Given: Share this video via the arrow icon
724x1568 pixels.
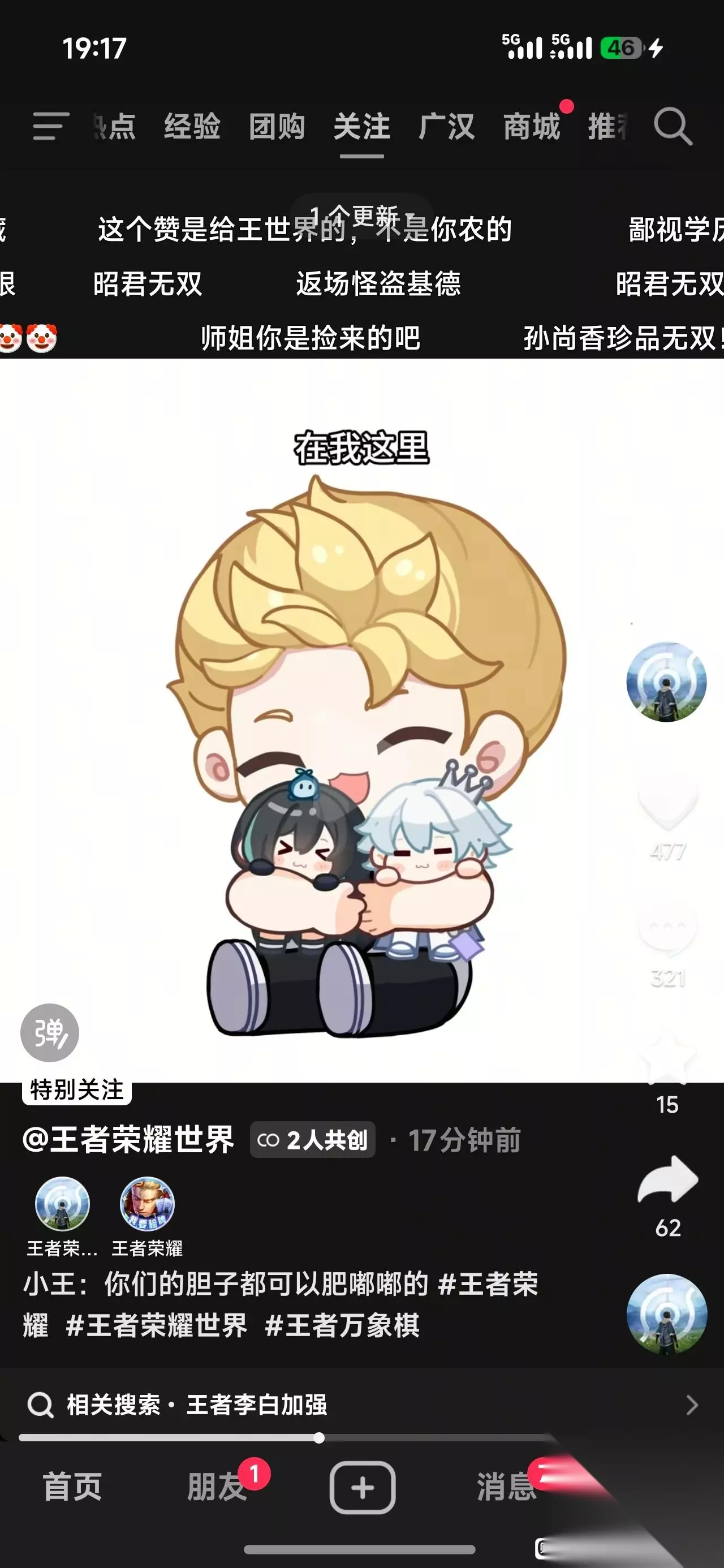Looking at the screenshot, I should pyautogui.click(x=667, y=1179).
